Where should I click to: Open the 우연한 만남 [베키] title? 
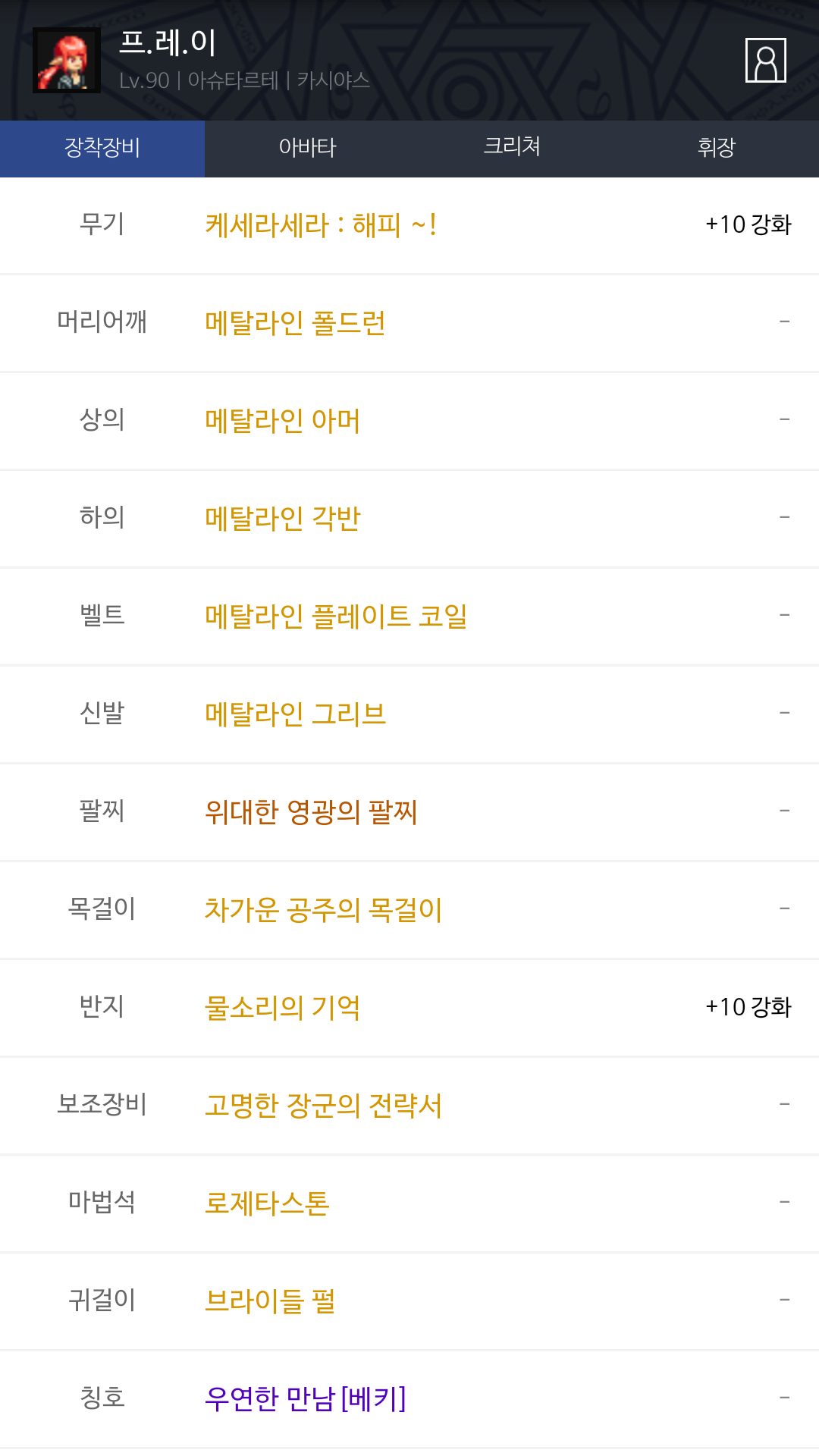[x=305, y=1399]
